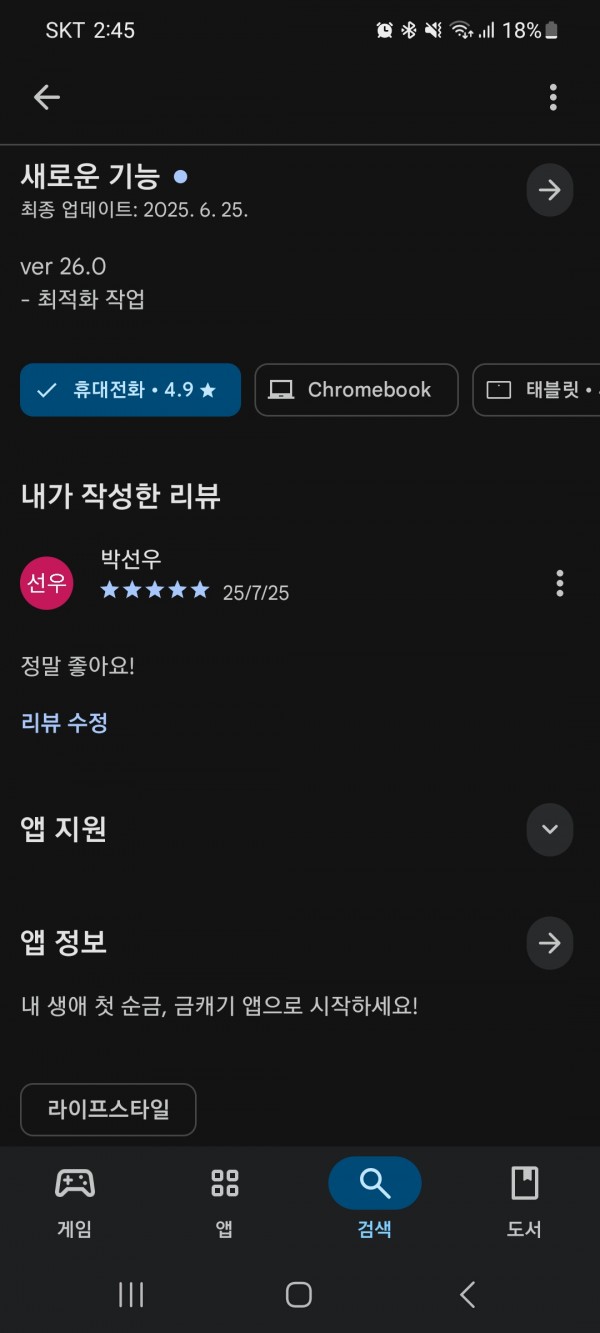Go back using the top-left arrow
Viewport: 600px width, 1333px height.
coord(47,97)
